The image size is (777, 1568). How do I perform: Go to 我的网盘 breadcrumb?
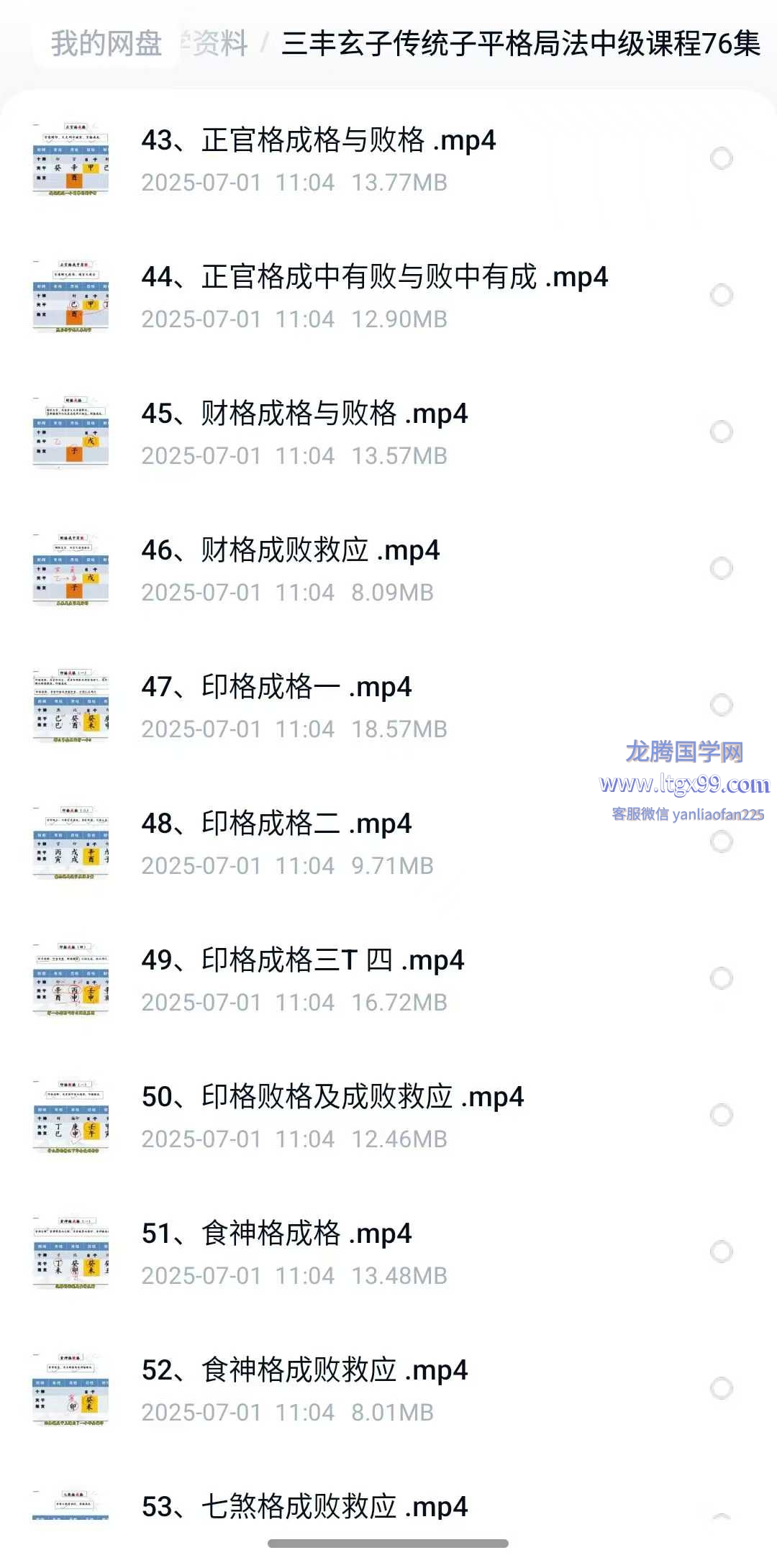pyautogui.click(x=106, y=44)
